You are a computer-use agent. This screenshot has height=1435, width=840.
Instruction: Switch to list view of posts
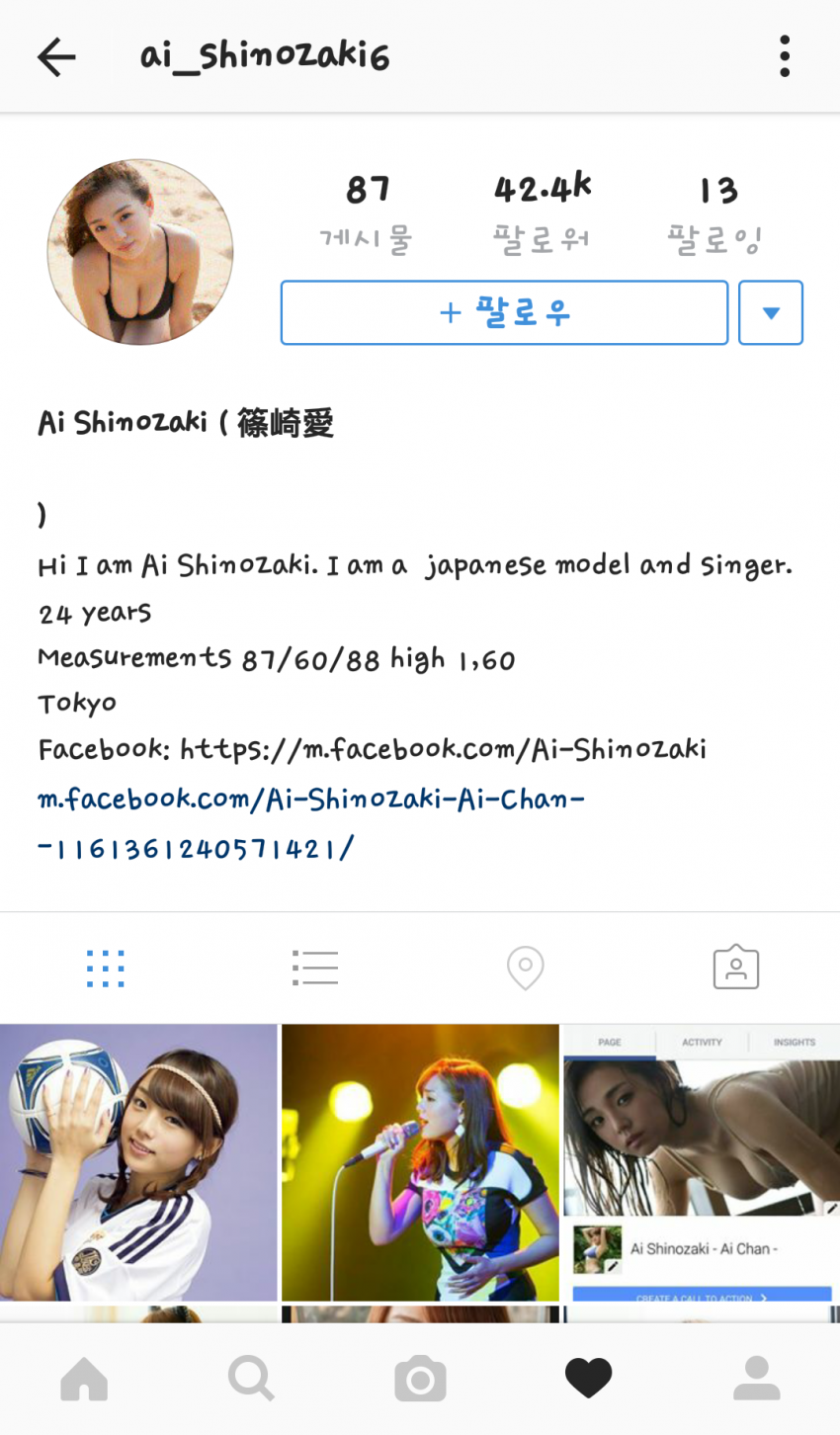[x=315, y=969]
